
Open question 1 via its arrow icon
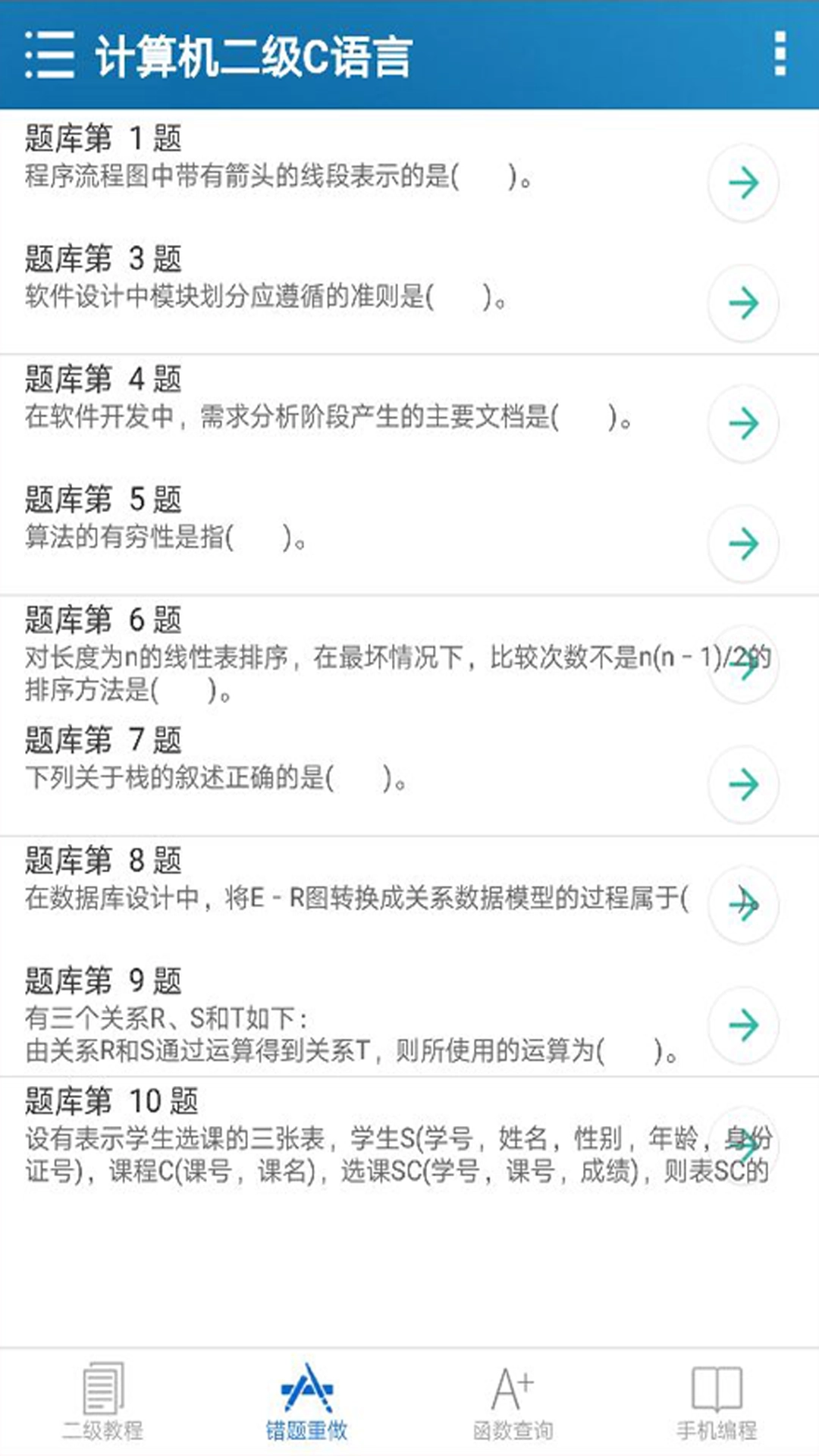(745, 182)
